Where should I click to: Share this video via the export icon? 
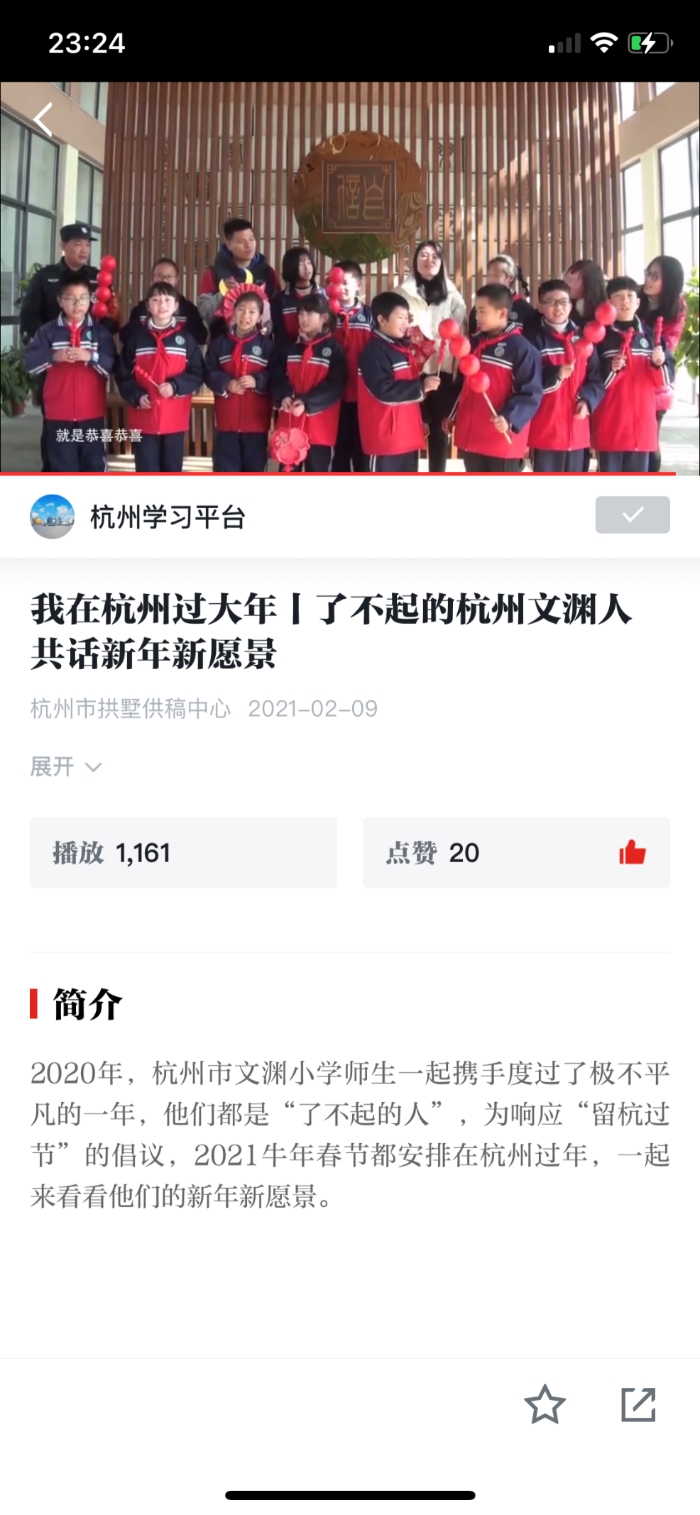638,1405
